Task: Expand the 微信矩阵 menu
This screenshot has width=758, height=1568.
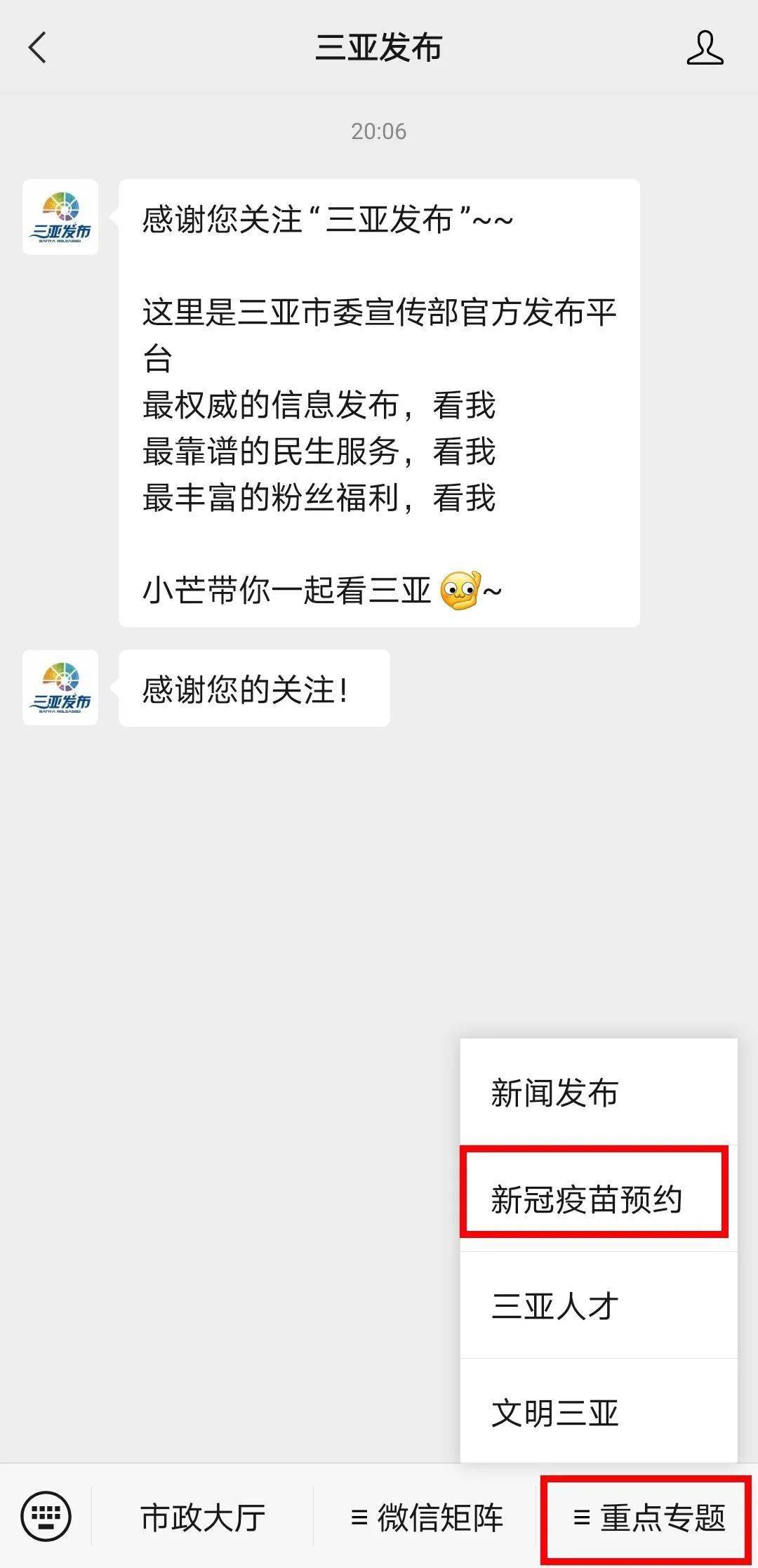Action: [427, 1517]
